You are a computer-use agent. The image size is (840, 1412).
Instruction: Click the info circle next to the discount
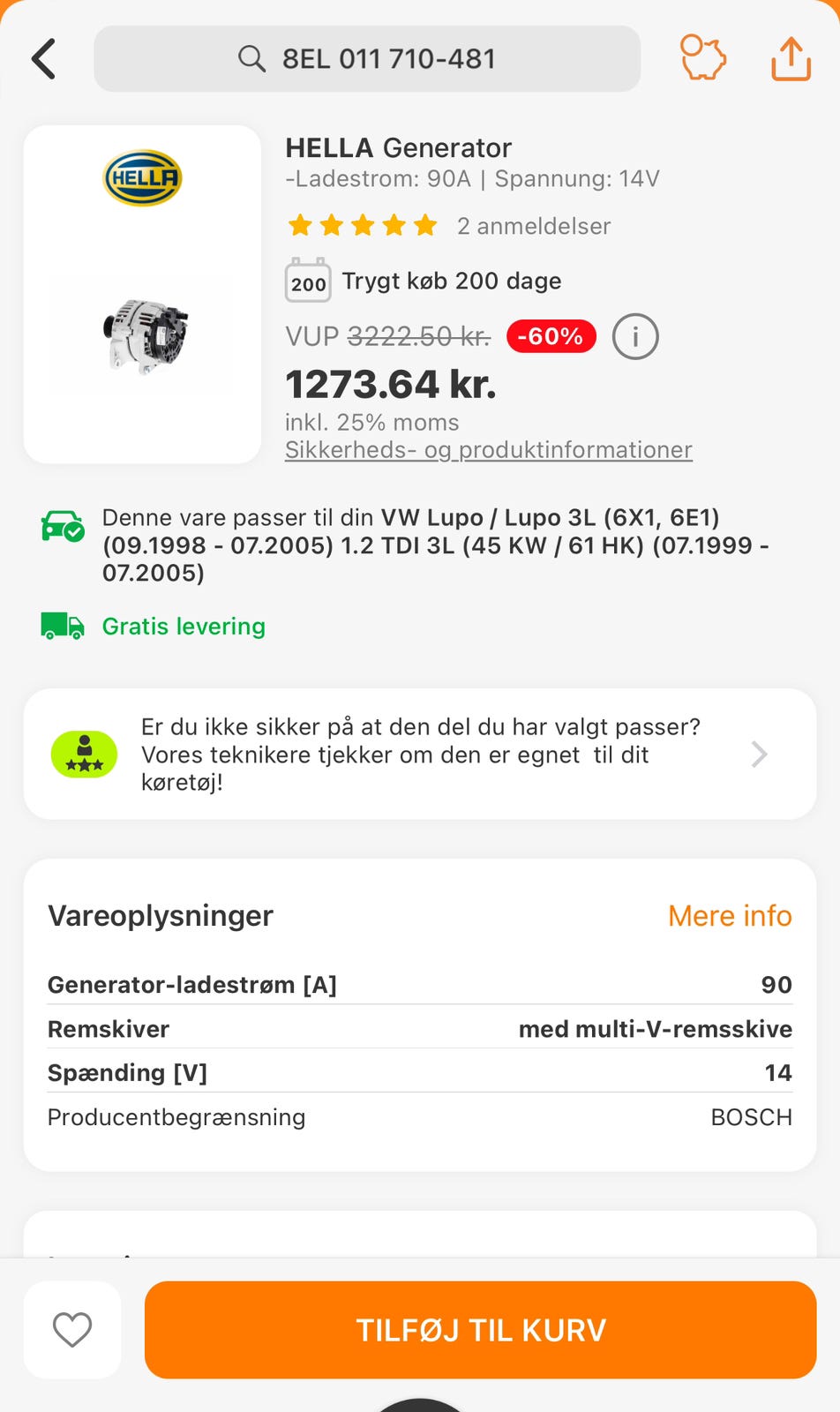[x=634, y=336]
